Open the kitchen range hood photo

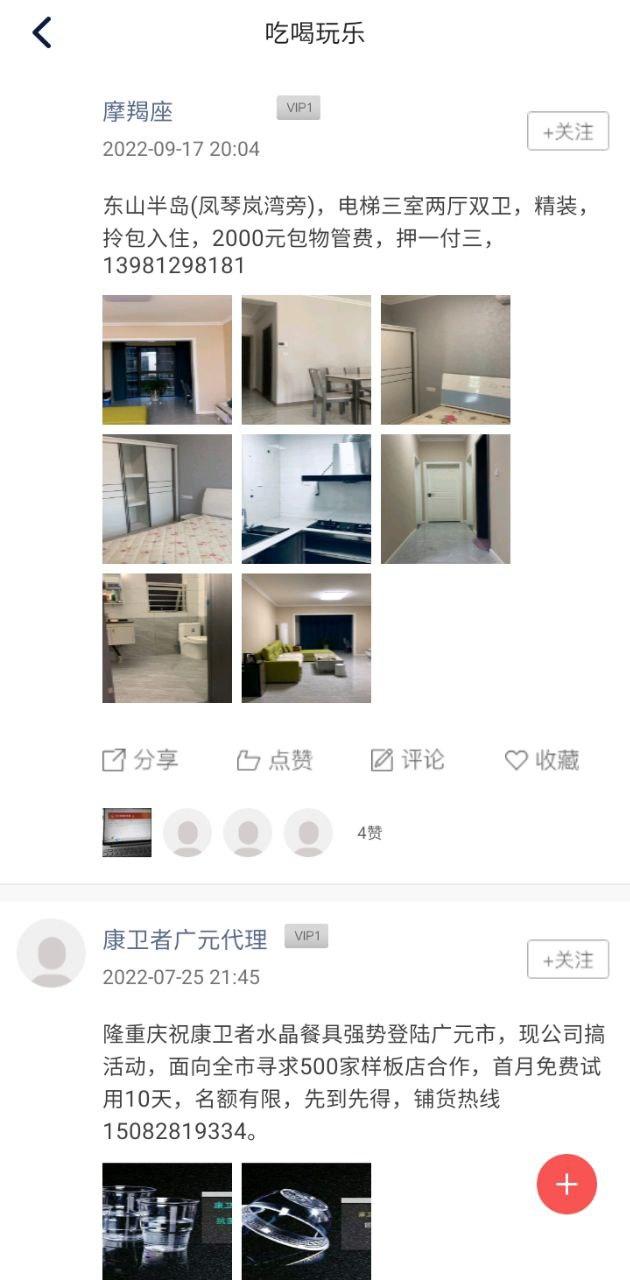point(306,498)
